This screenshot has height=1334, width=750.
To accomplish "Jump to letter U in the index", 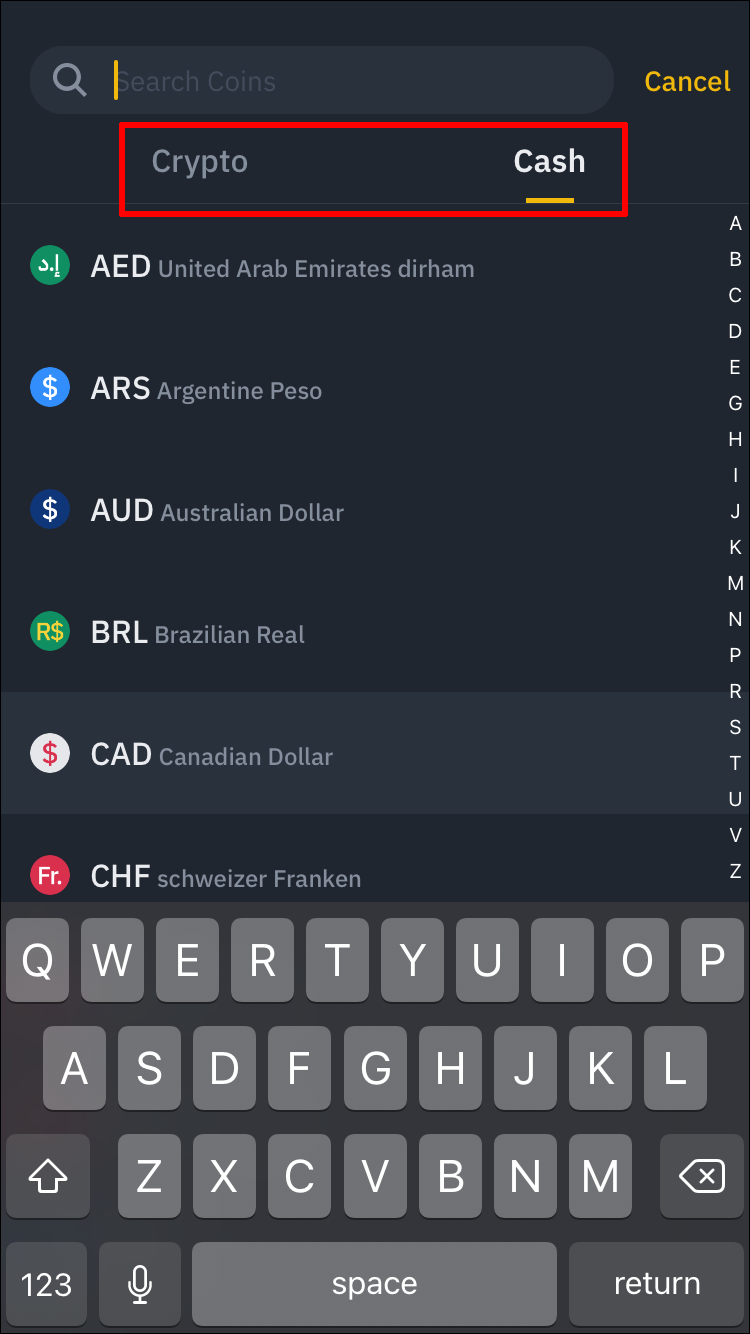I will click(735, 799).
